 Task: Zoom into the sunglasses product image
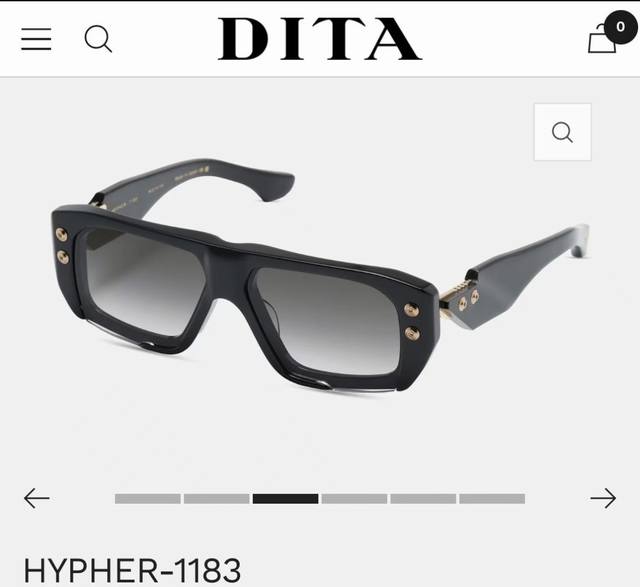tap(562, 132)
